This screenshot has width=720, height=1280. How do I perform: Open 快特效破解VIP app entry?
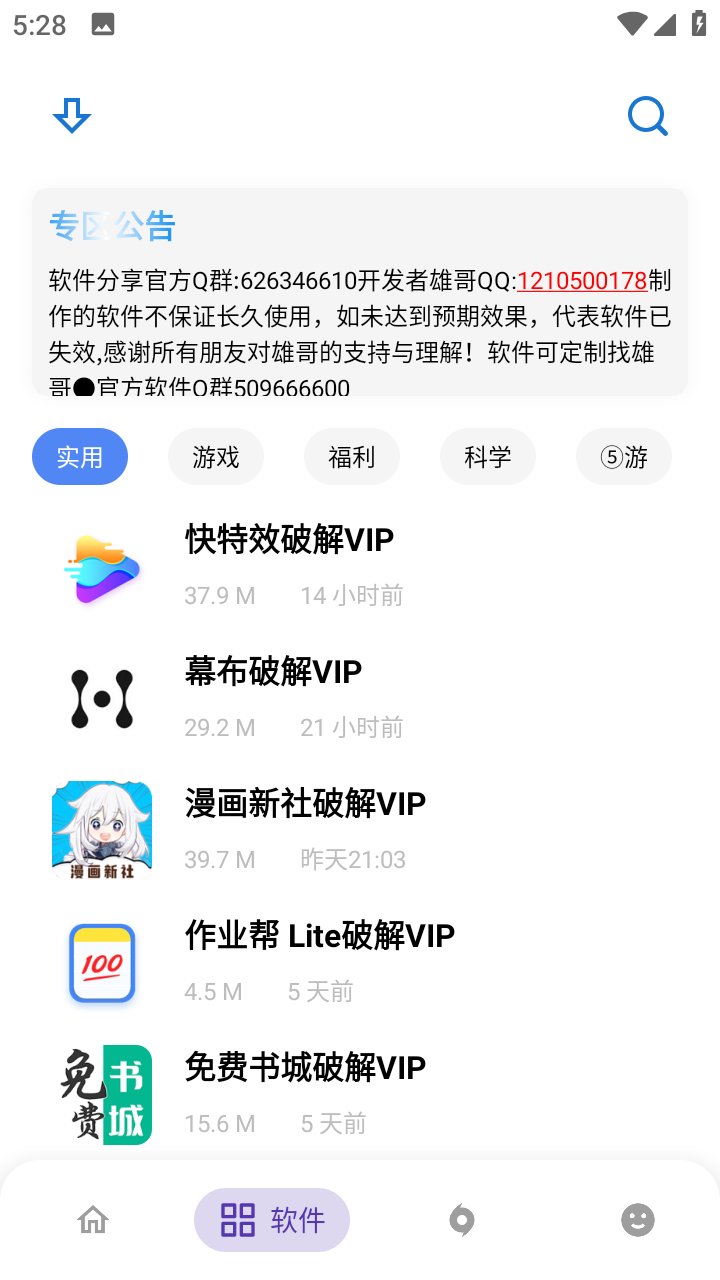click(290, 540)
